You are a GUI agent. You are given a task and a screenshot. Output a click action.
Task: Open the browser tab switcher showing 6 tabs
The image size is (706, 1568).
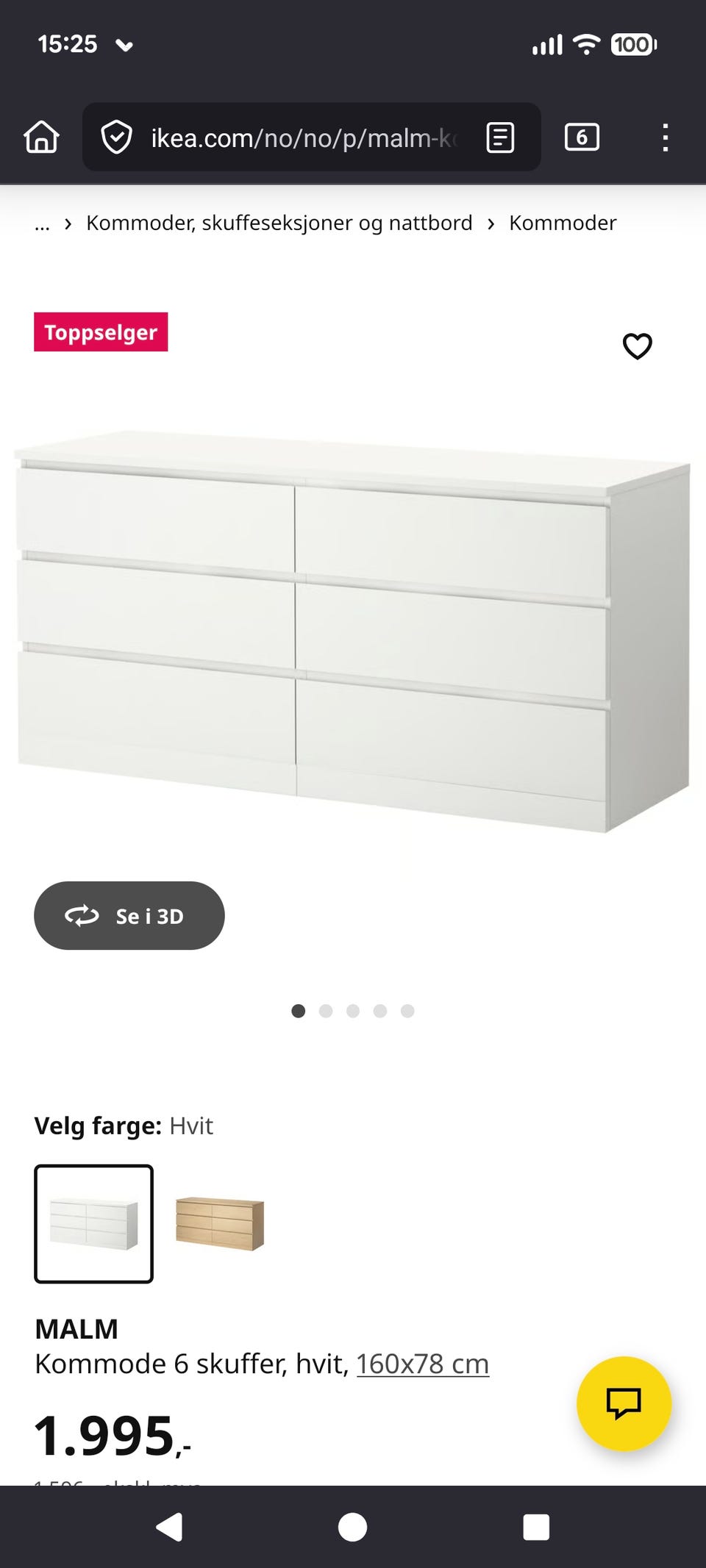582,137
